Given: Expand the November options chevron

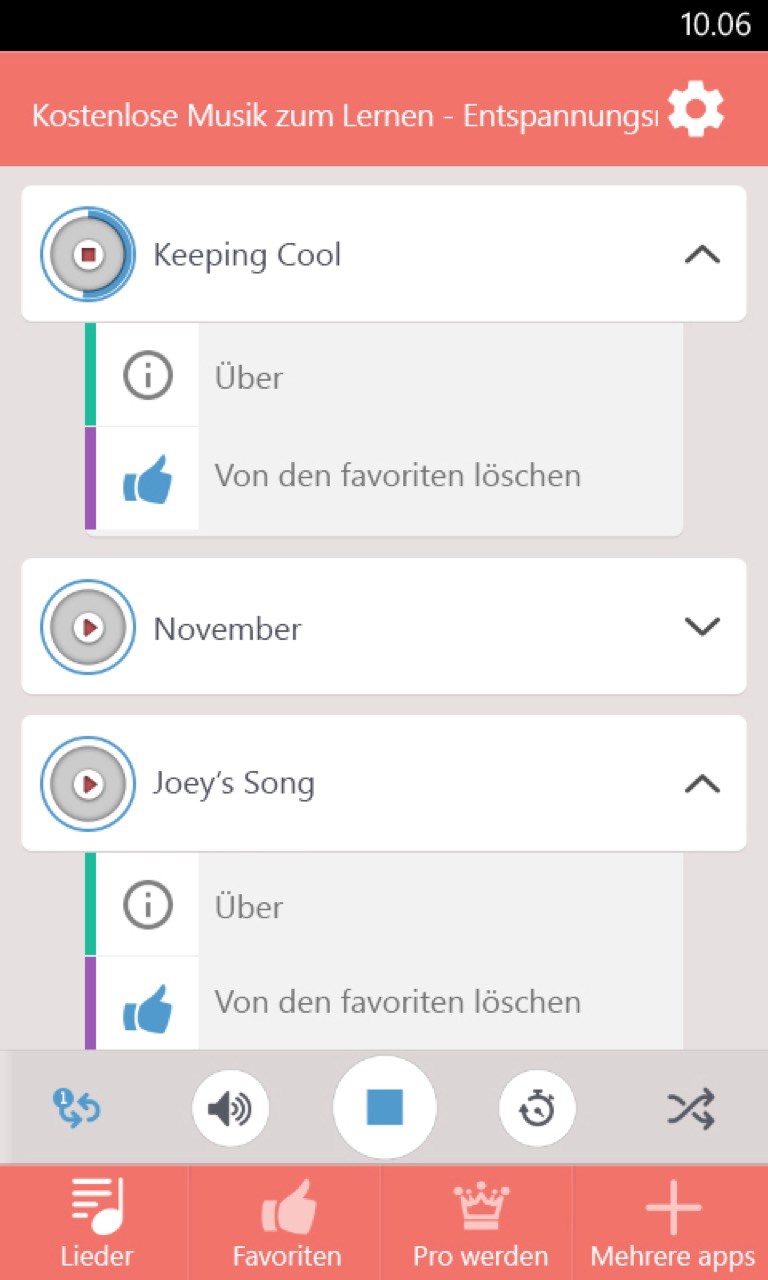Looking at the screenshot, I should click(x=702, y=627).
